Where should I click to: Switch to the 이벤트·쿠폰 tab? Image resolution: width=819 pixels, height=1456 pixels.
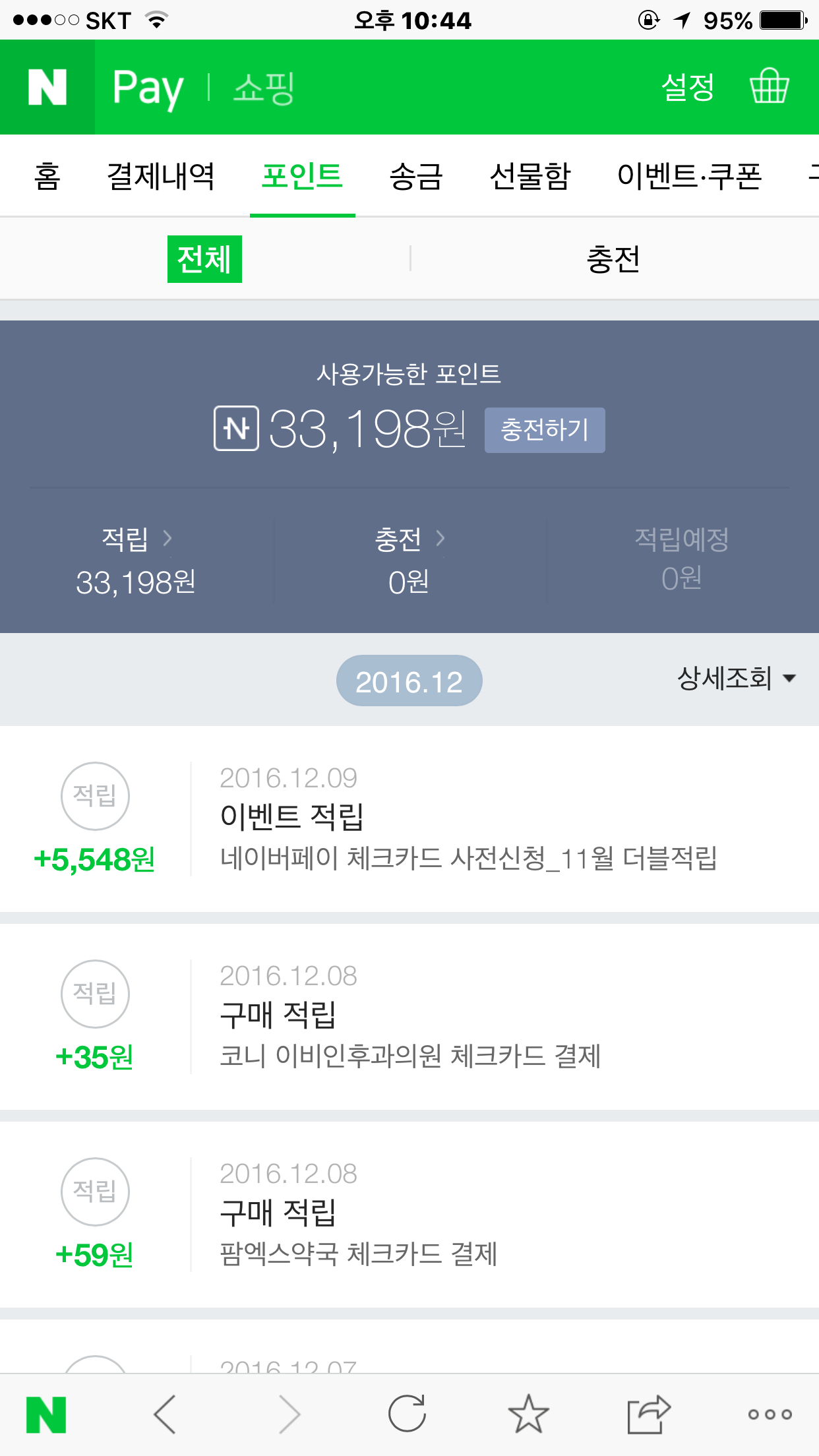pos(689,177)
